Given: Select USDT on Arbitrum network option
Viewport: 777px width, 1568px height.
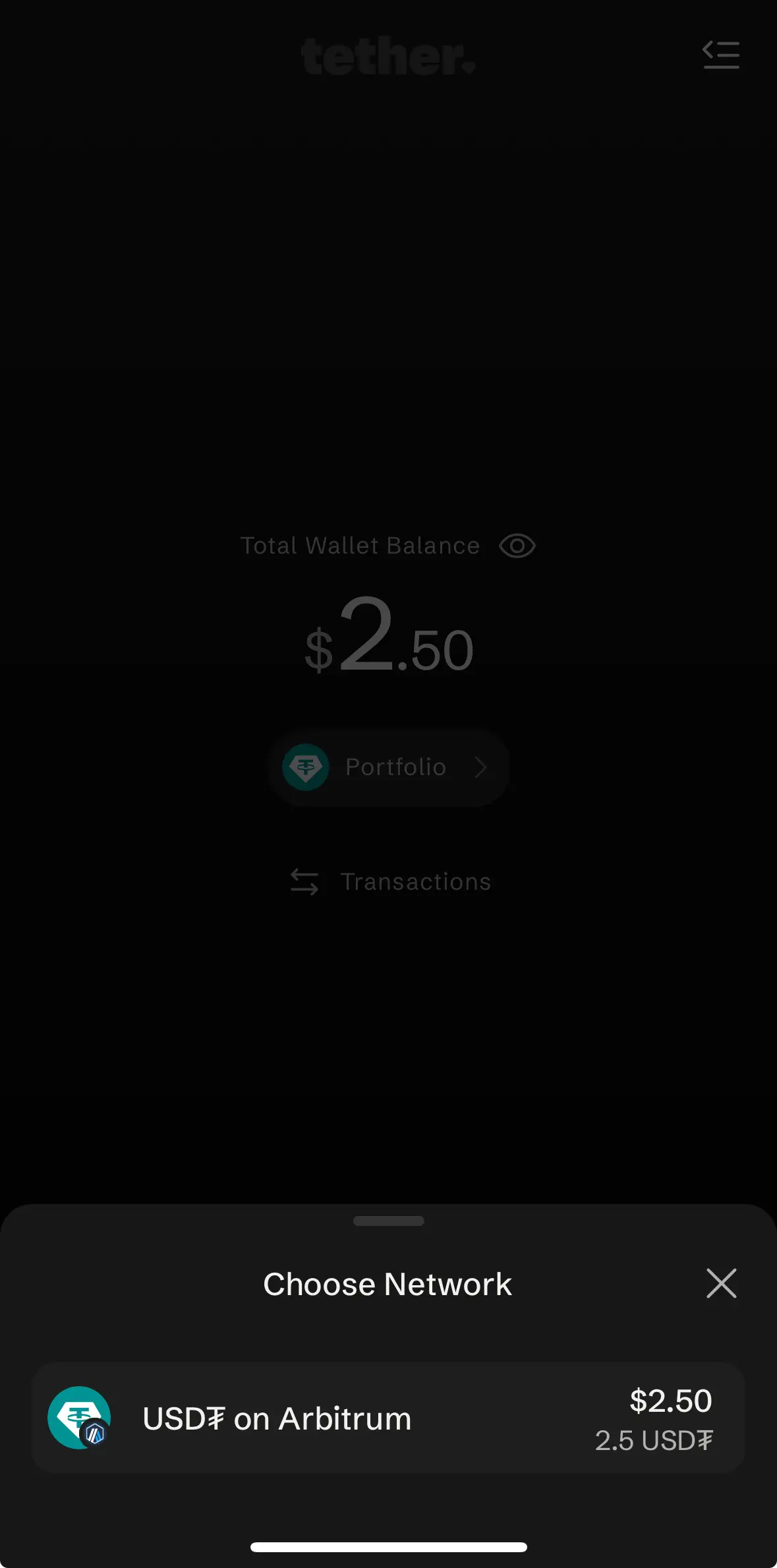Looking at the screenshot, I should pyautogui.click(x=388, y=1418).
